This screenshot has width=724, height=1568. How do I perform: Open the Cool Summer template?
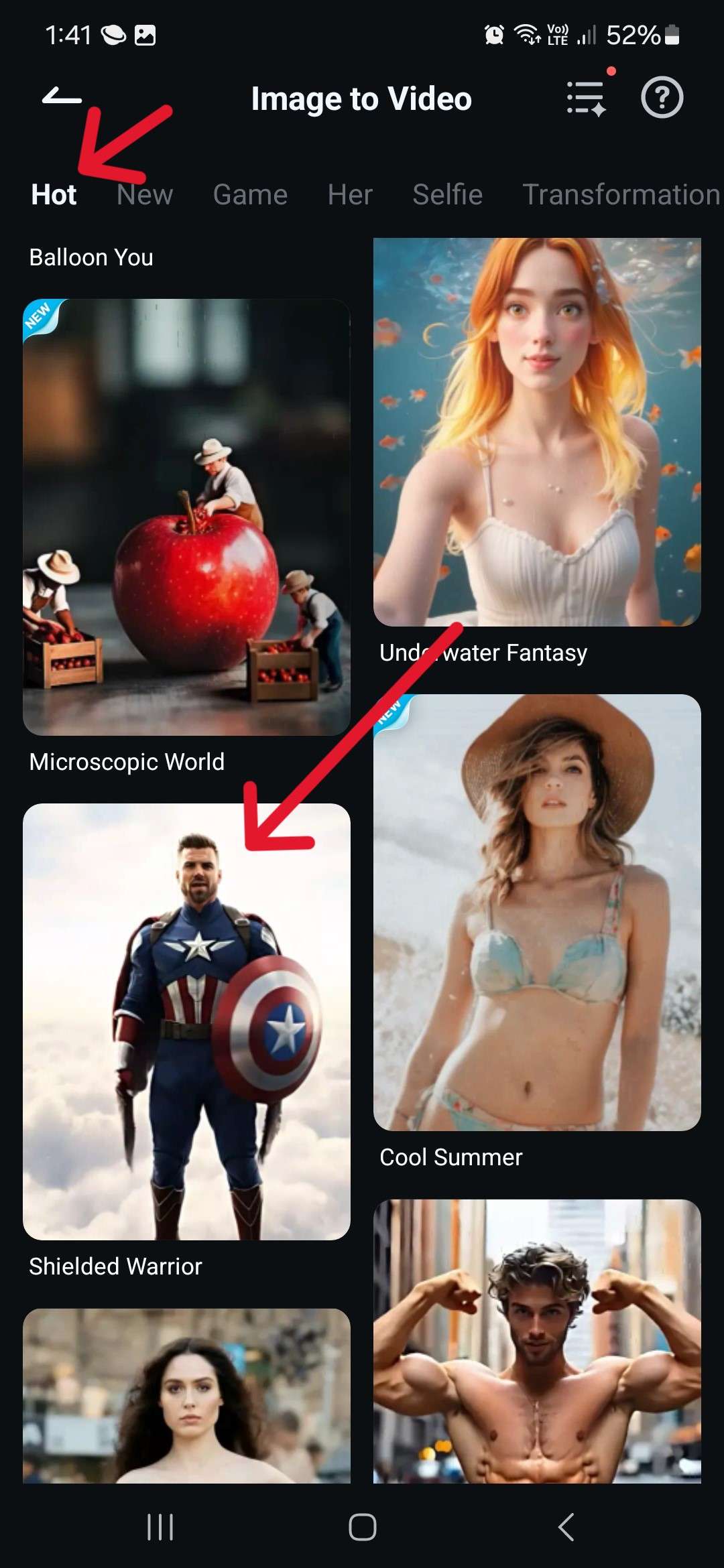click(x=537, y=913)
